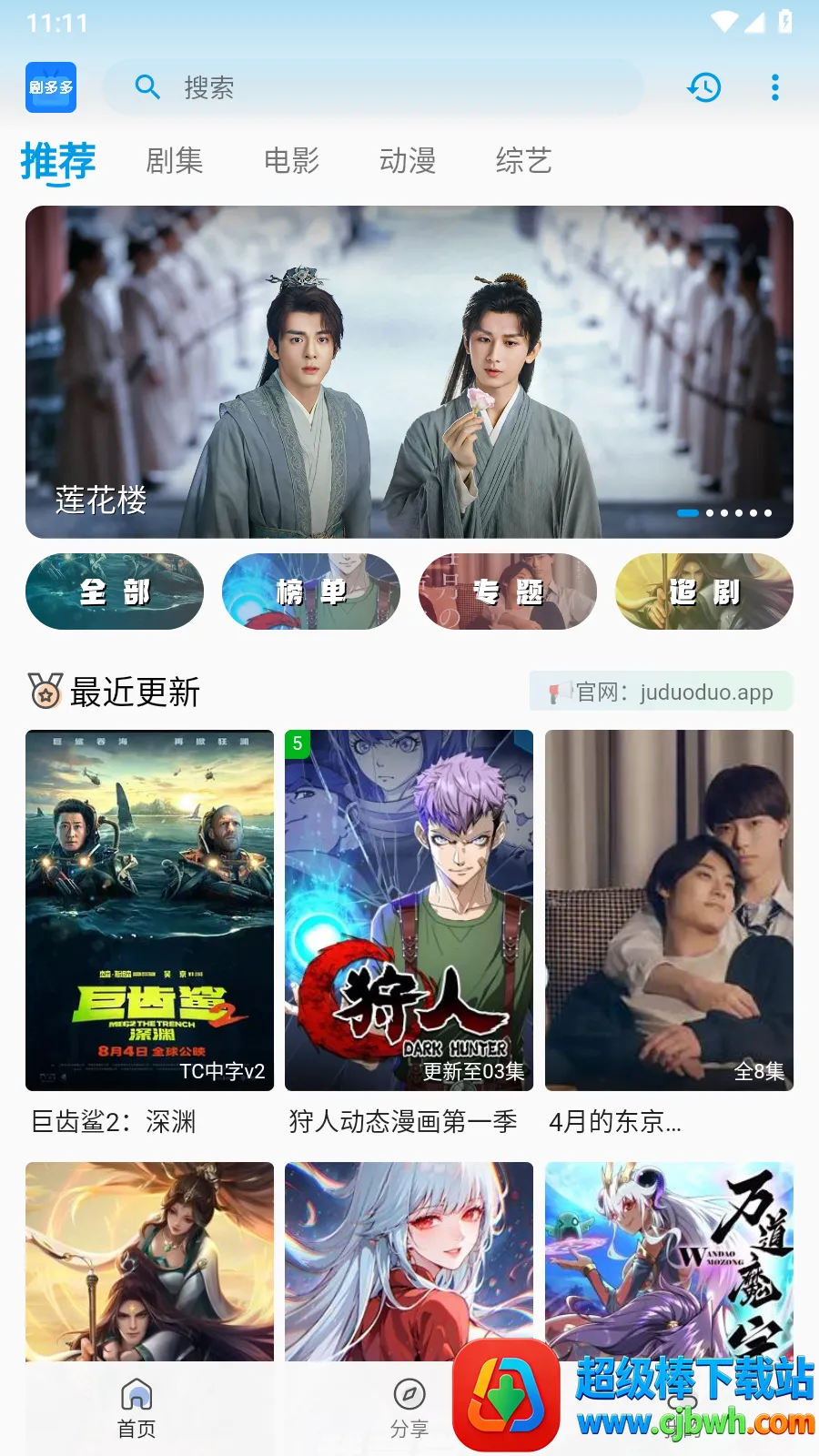Switch to the 电影 tab
Screen dimensions: 819x1456
click(291, 161)
